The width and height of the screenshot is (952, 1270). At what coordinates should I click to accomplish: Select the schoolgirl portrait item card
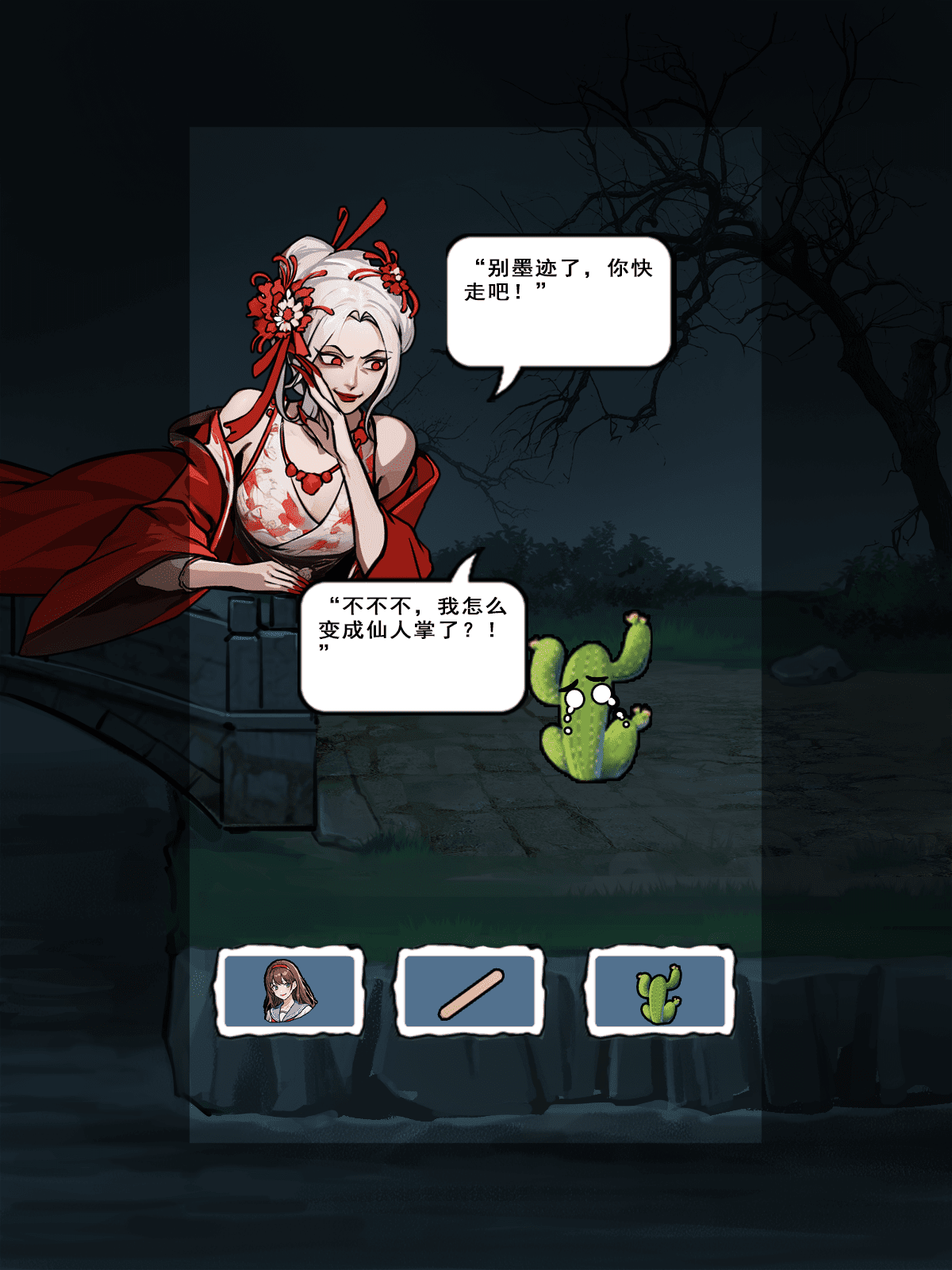290,992
